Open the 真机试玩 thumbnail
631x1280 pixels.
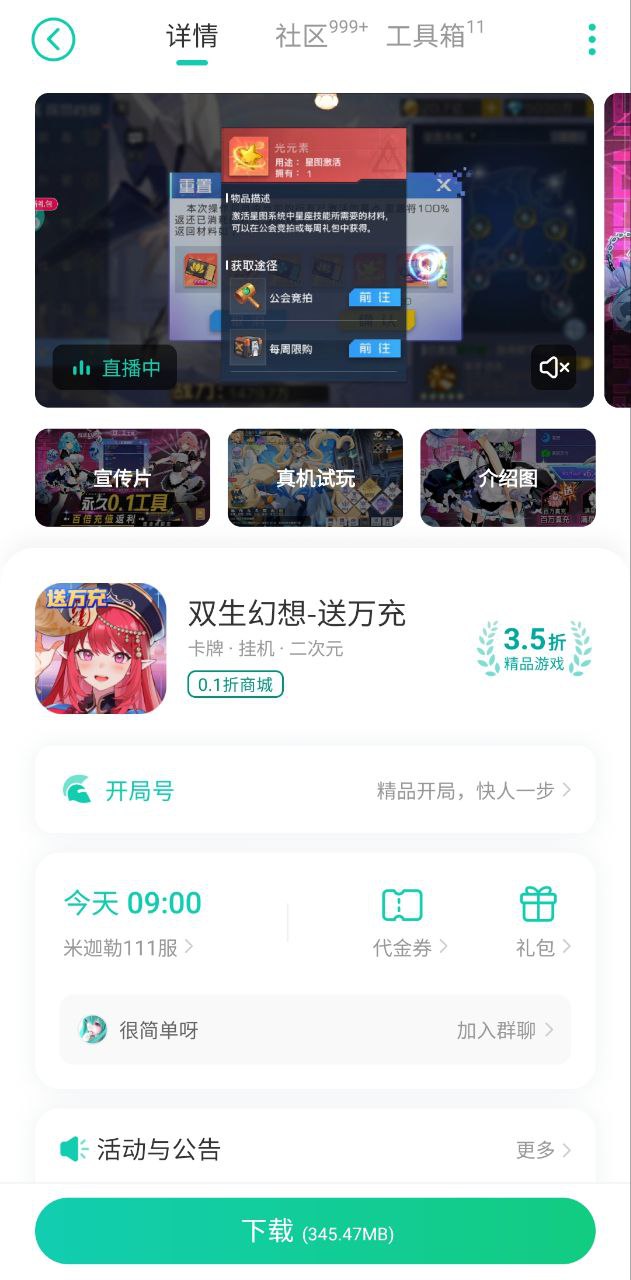pos(315,478)
